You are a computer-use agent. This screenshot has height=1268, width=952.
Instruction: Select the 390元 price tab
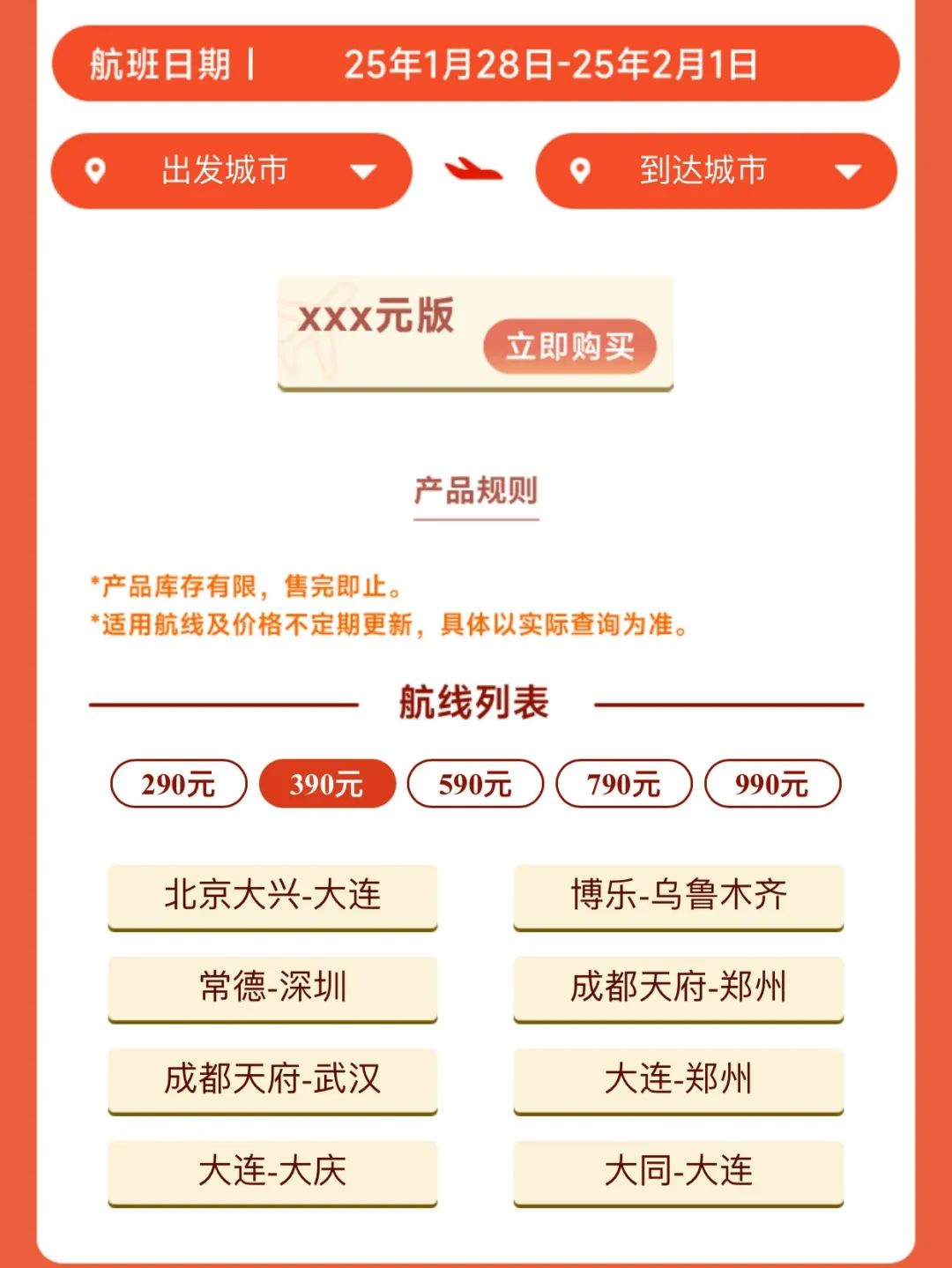coord(326,784)
